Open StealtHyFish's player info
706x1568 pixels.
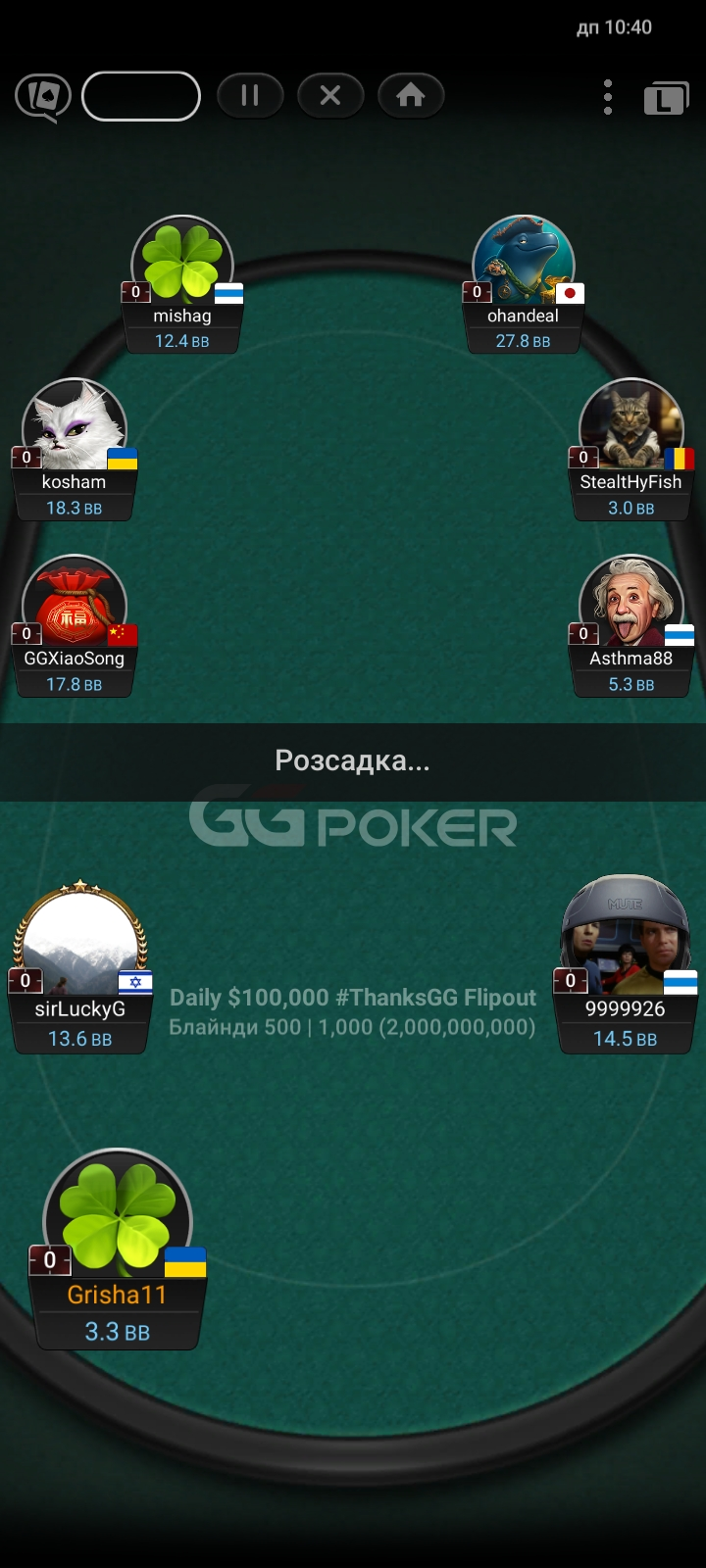[630, 427]
